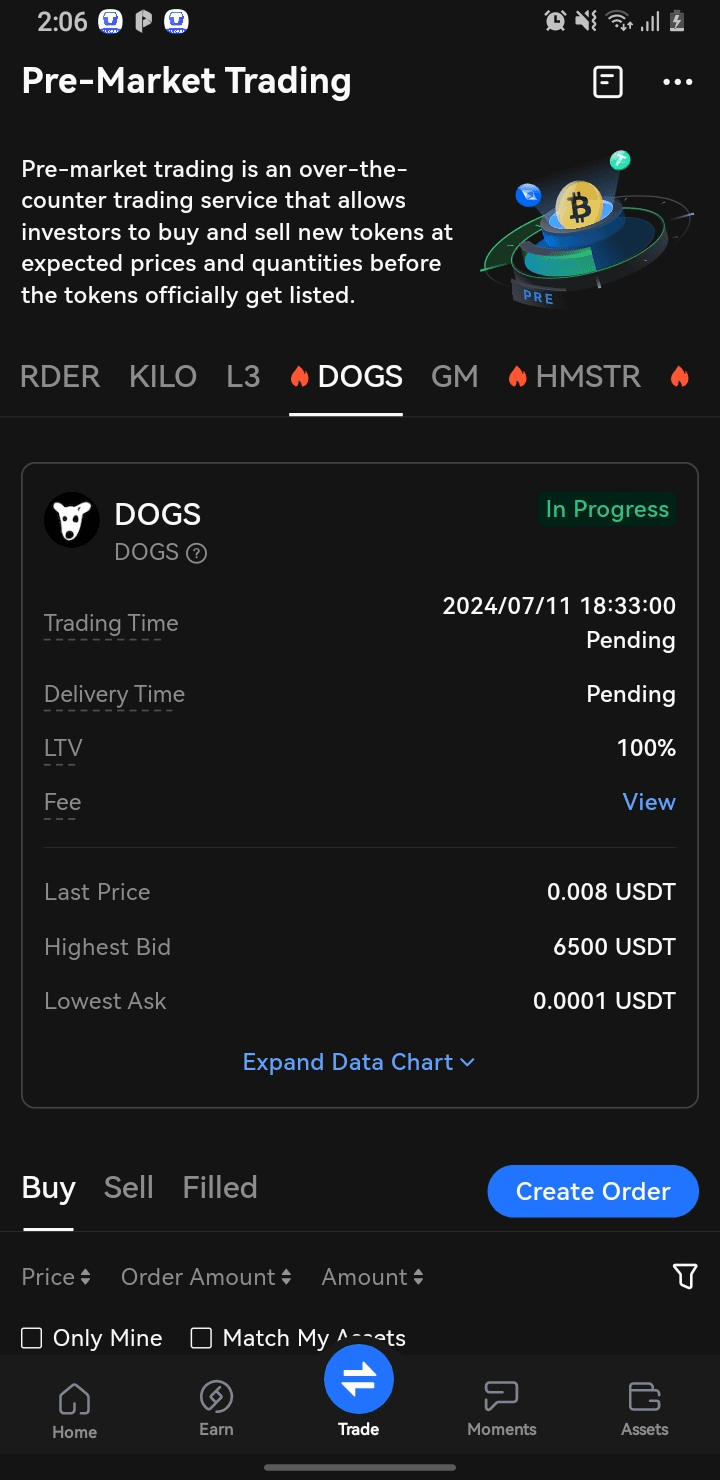
Task: Switch to the Sell orders tab
Action: (x=129, y=1188)
